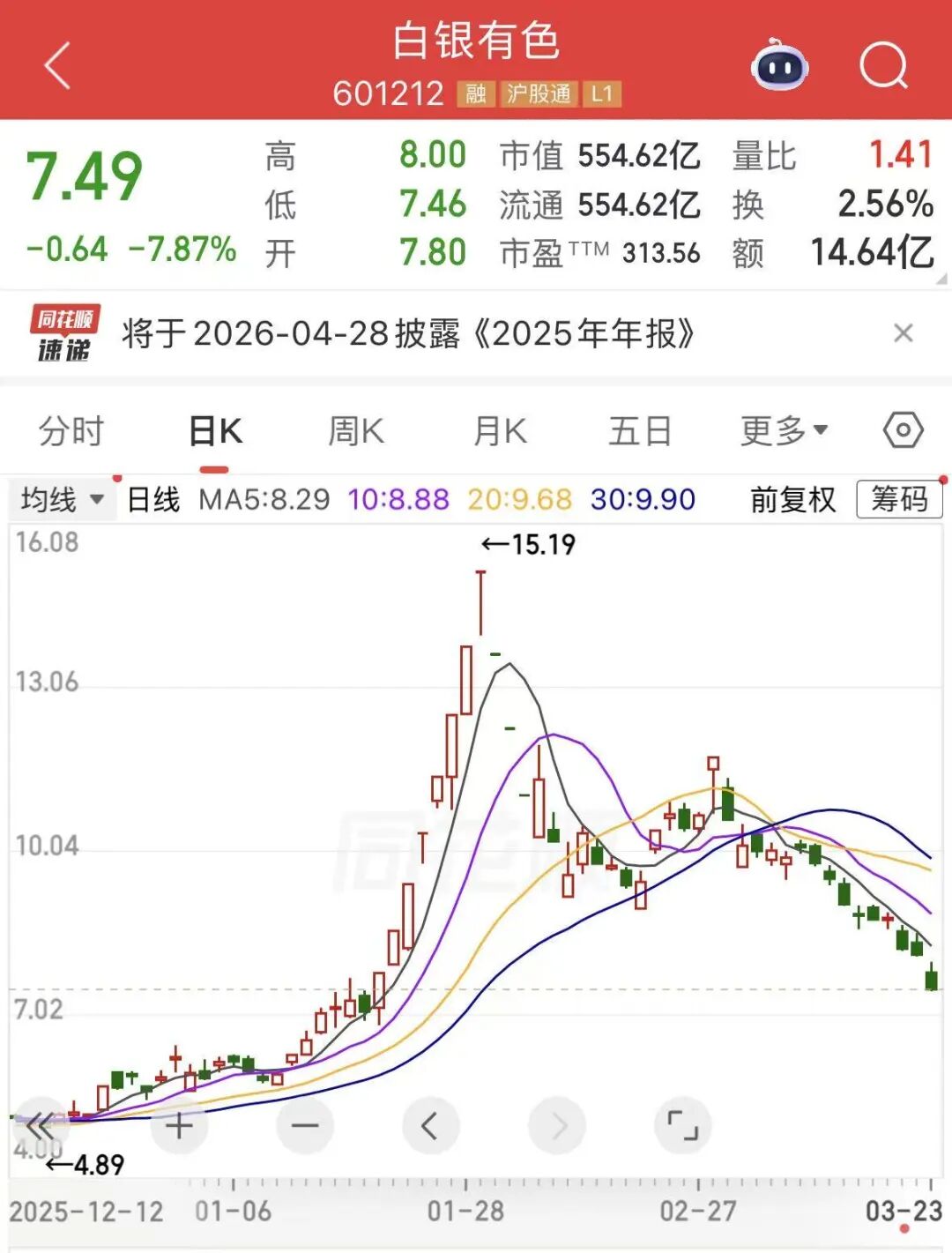Expand the chart to full screen
The height and width of the screenshot is (1253, 952).
tap(682, 1126)
